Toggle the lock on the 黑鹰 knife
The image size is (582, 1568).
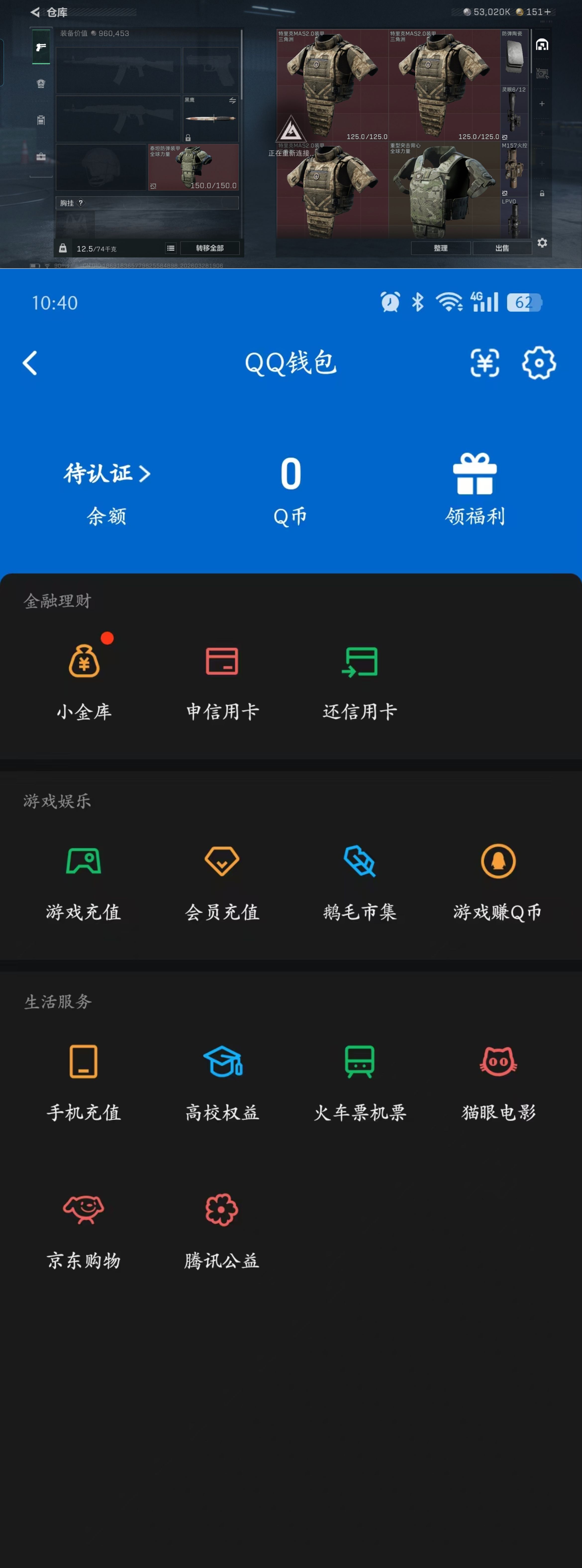coord(188,137)
